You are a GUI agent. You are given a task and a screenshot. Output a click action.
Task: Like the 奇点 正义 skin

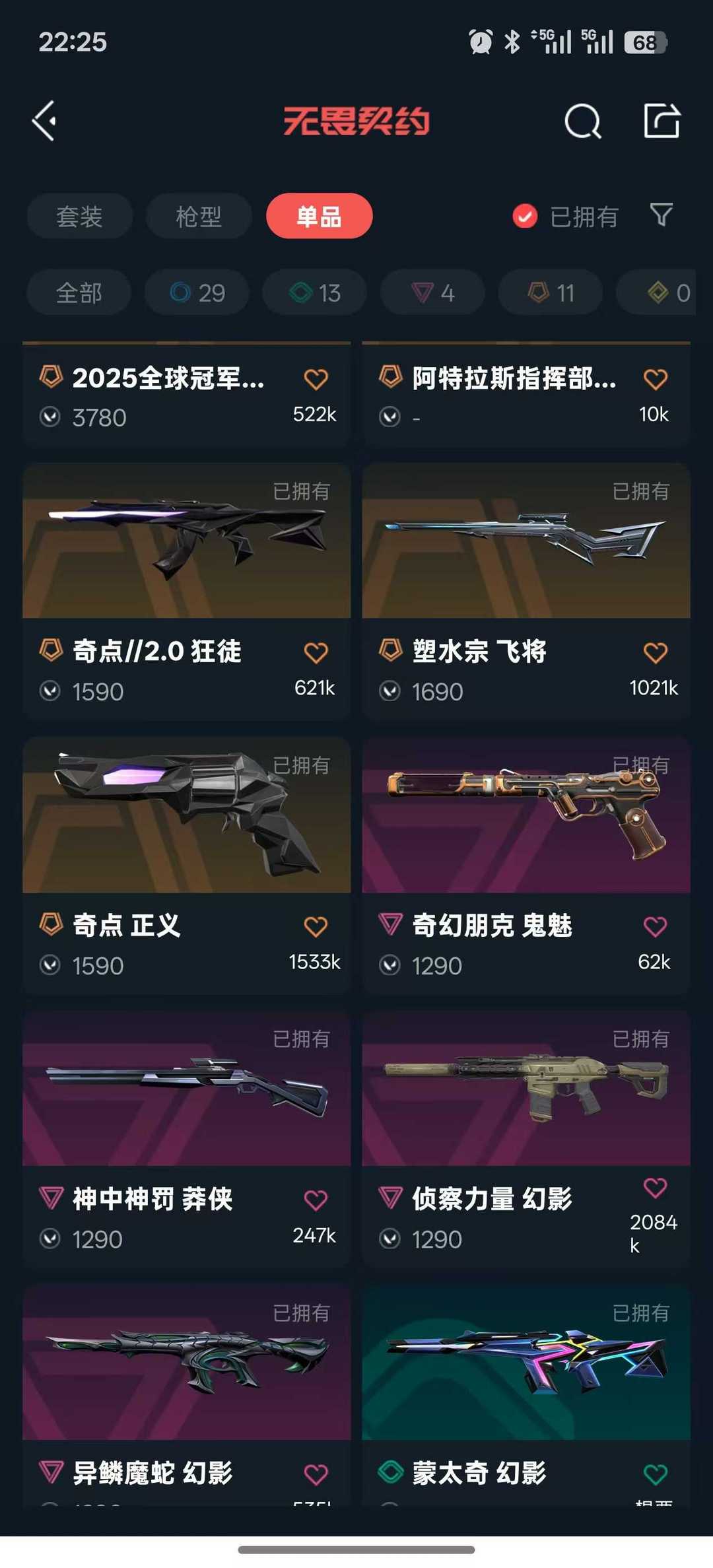(316, 927)
